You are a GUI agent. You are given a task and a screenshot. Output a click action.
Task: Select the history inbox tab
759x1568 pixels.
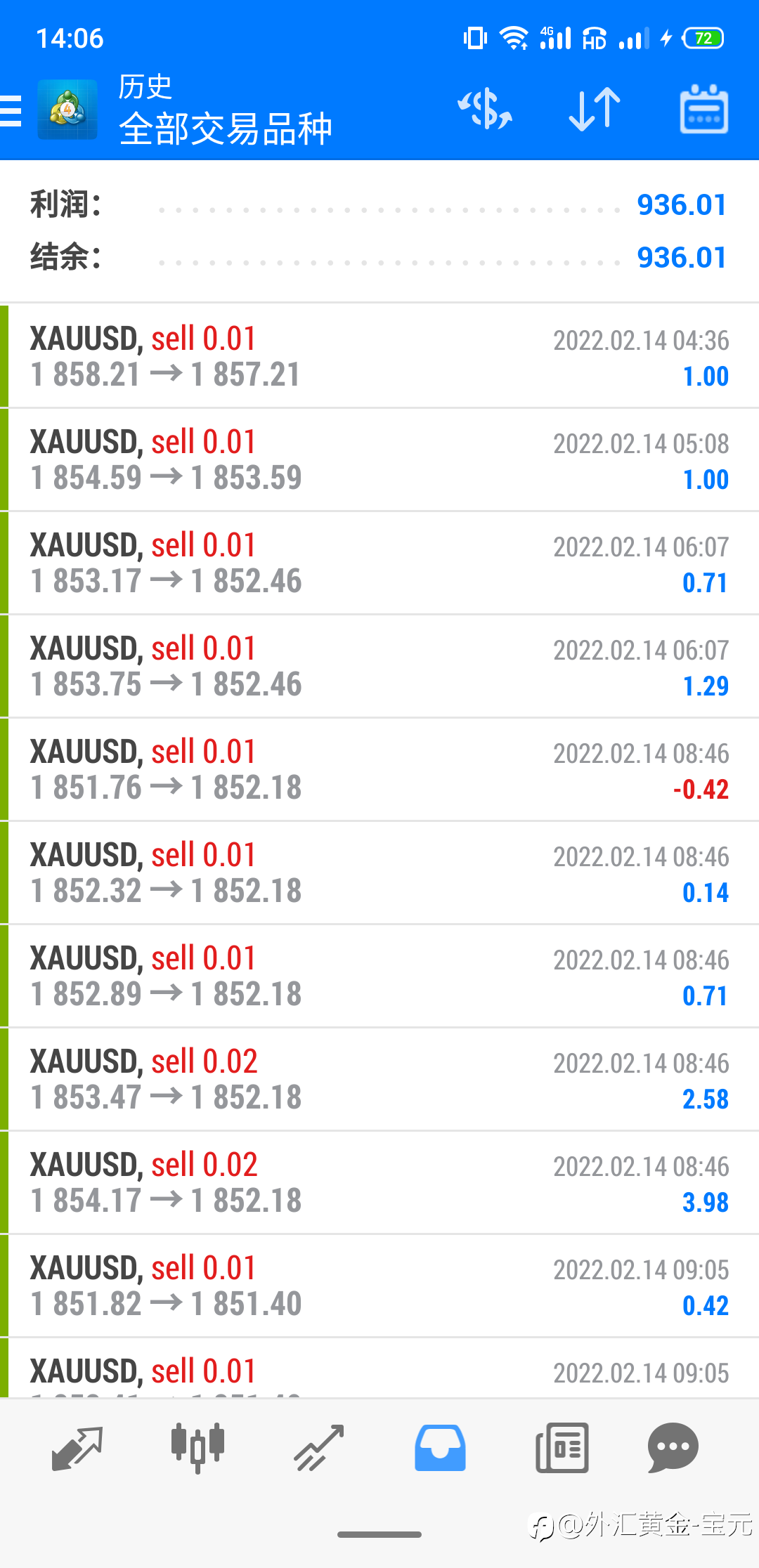click(440, 1449)
